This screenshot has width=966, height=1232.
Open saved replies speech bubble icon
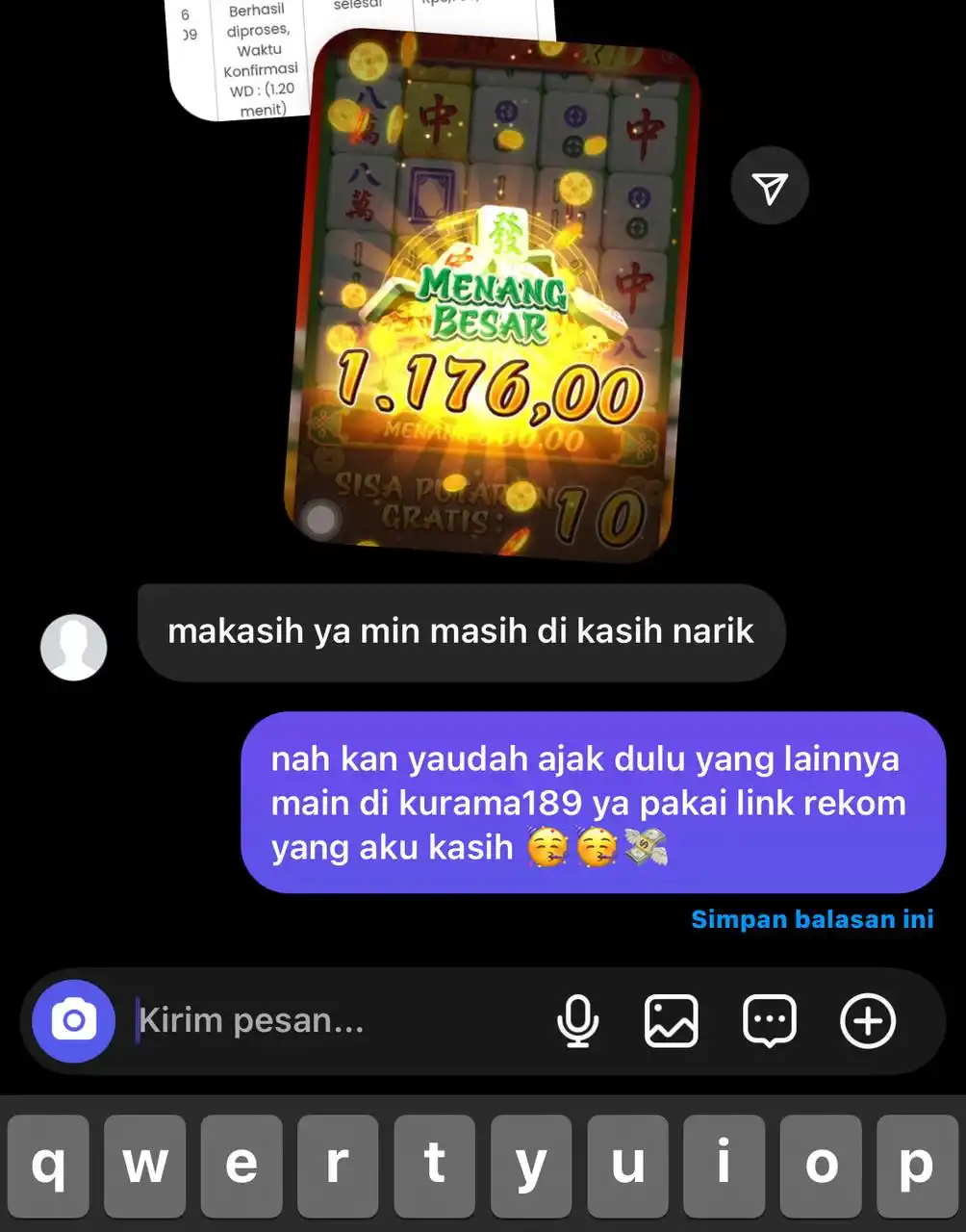[770, 1021]
